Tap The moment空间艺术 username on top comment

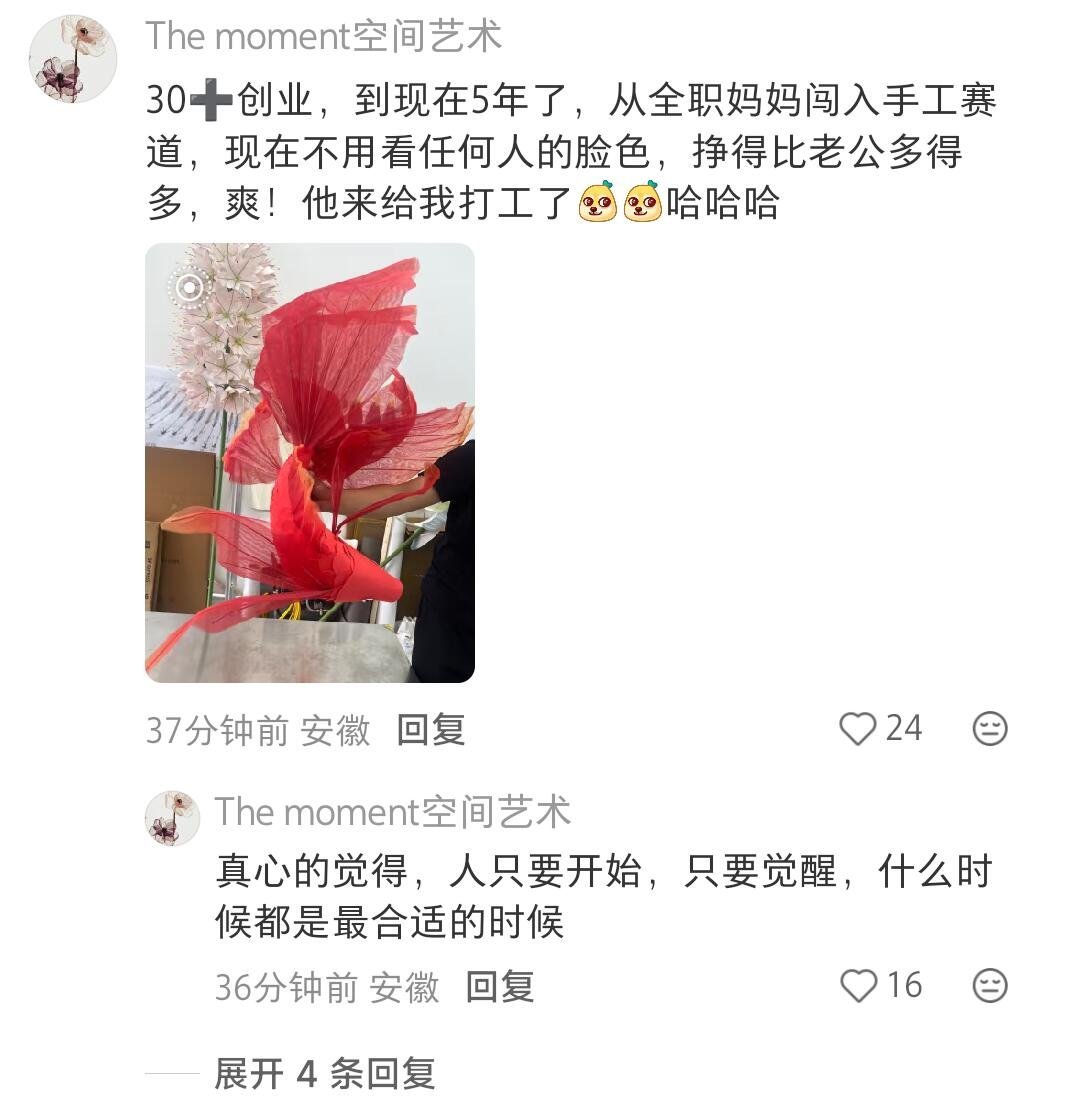coord(323,37)
